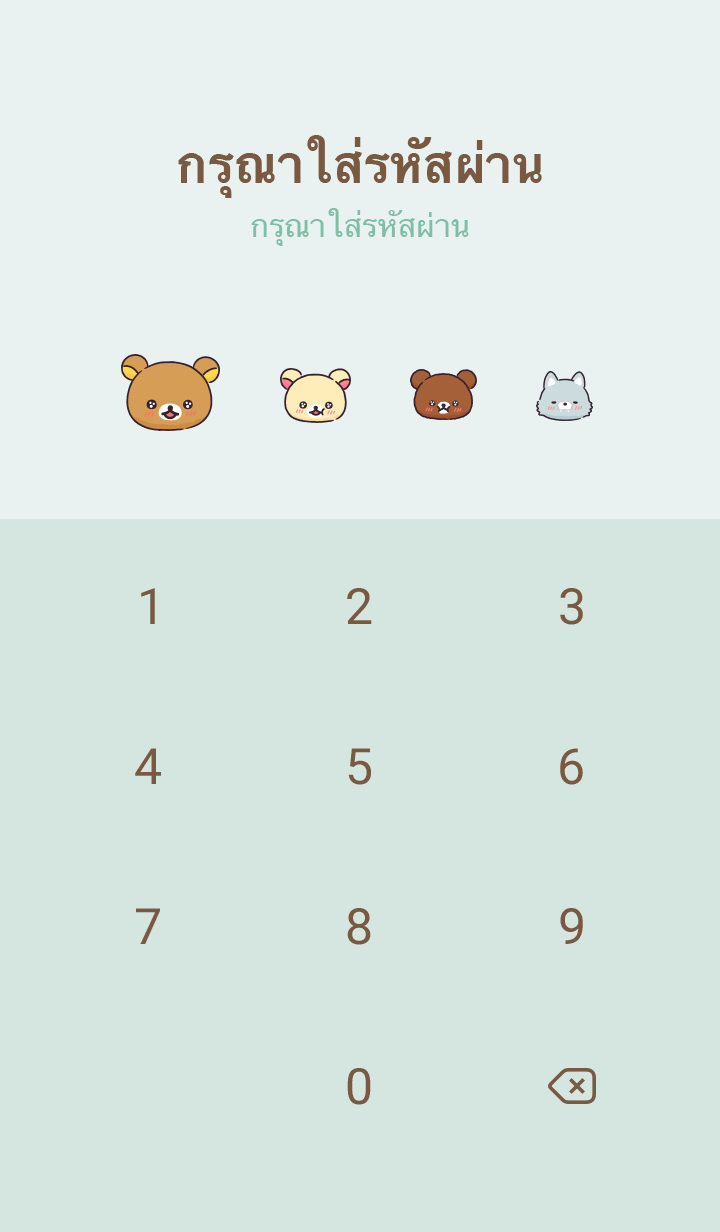Image resolution: width=720 pixels, height=1232 pixels.
Task: Tap the number 8 key
Action: point(359,927)
